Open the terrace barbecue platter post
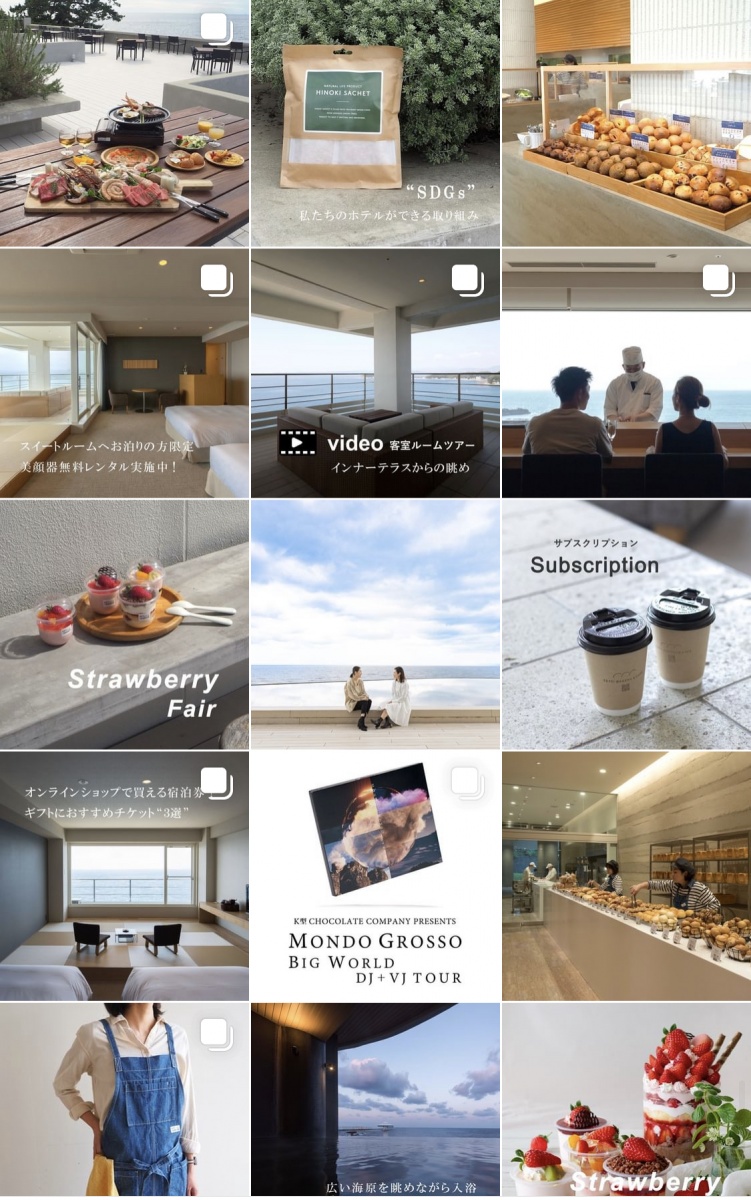Screen dimensions: 751x1200 coord(124,123)
